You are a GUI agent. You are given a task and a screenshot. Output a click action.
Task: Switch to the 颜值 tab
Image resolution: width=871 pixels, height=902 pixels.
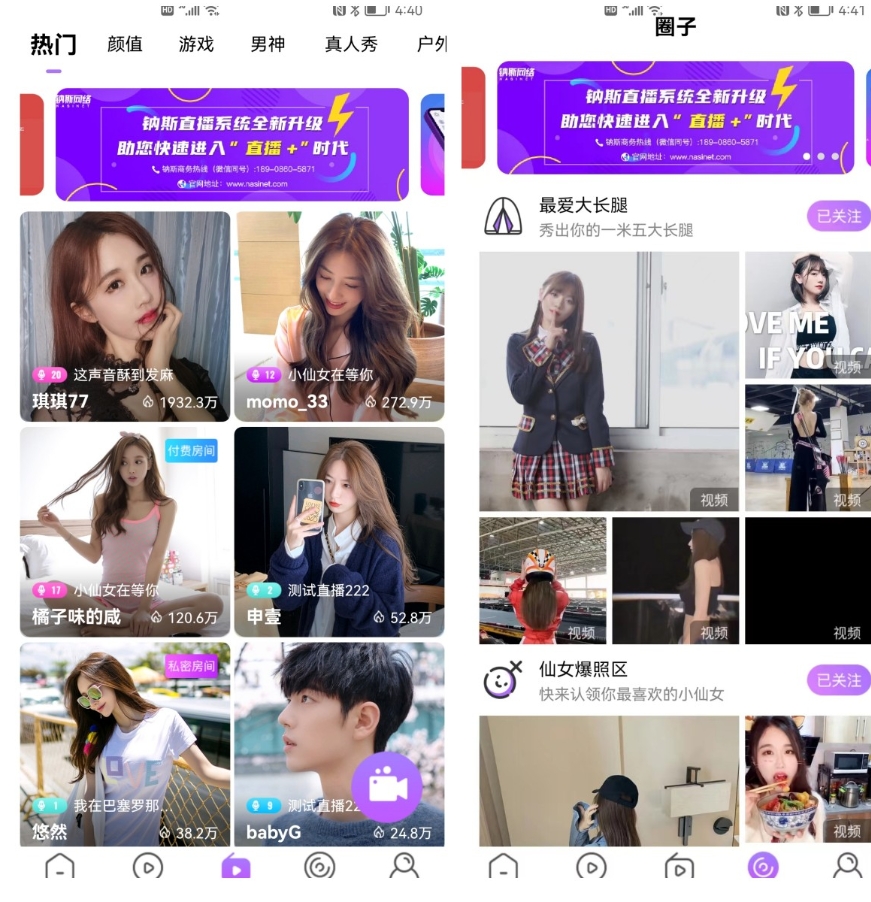pos(125,44)
